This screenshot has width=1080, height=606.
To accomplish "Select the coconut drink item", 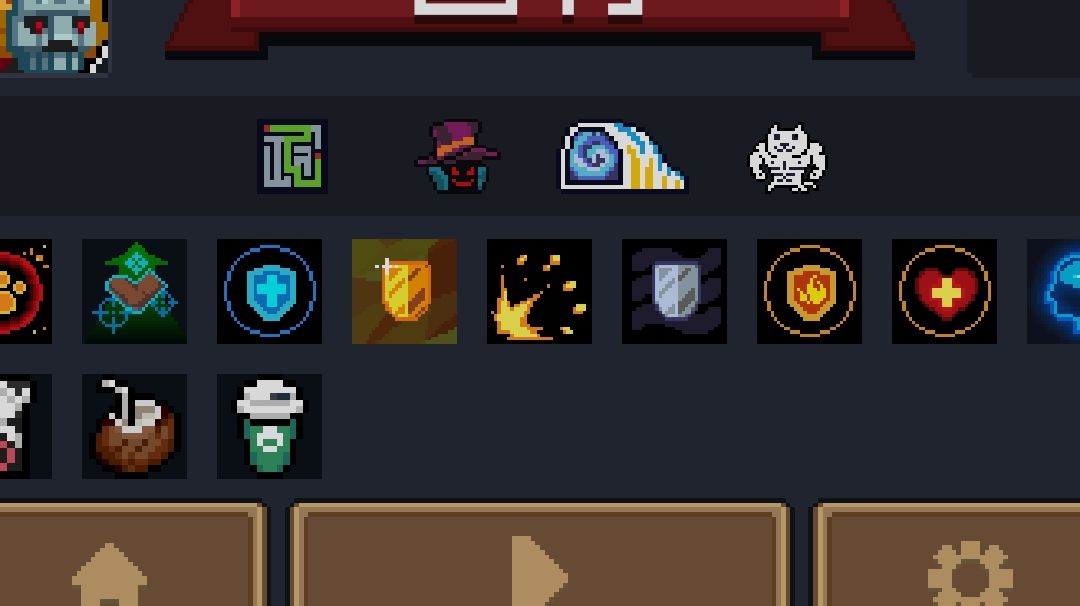I will [x=134, y=426].
